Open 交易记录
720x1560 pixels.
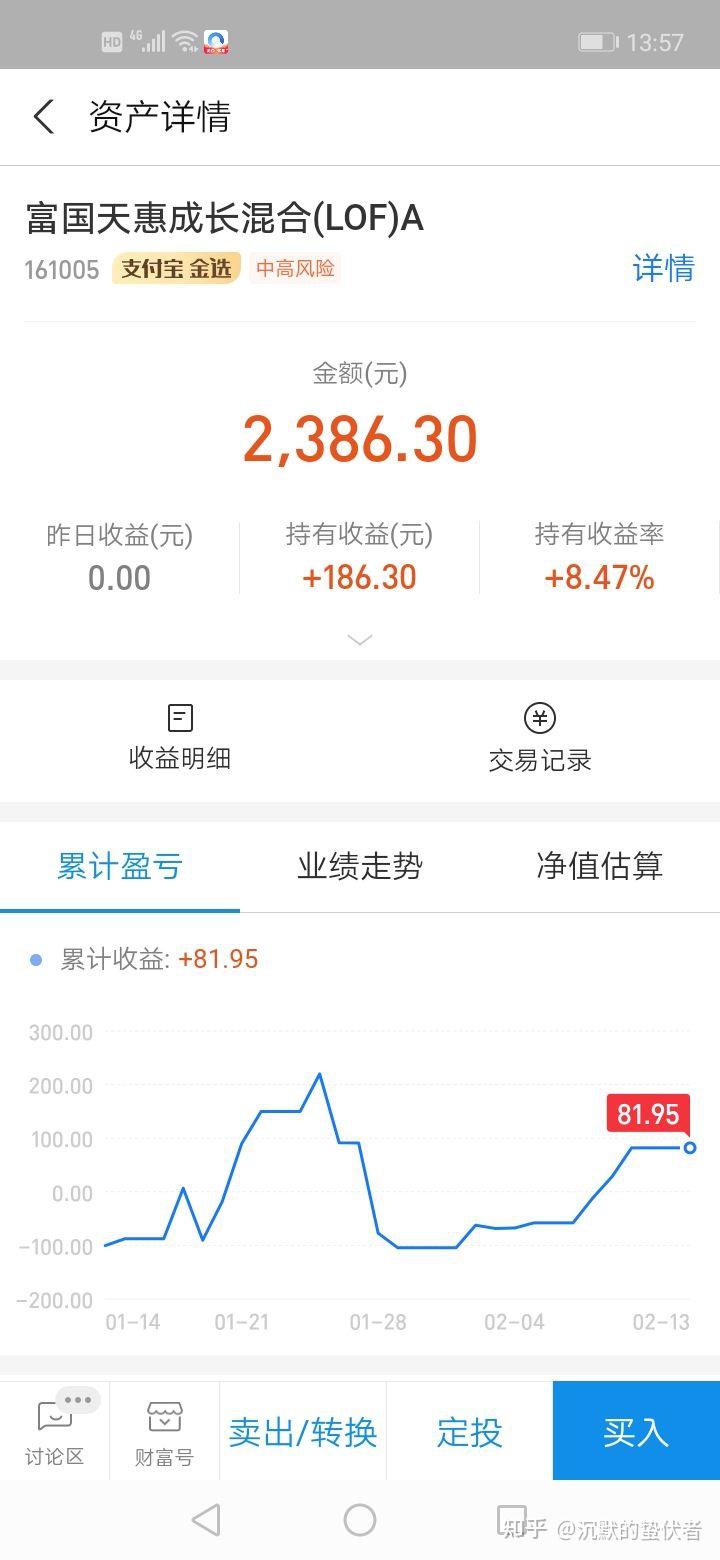pyautogui.click(x=540, y=738)
